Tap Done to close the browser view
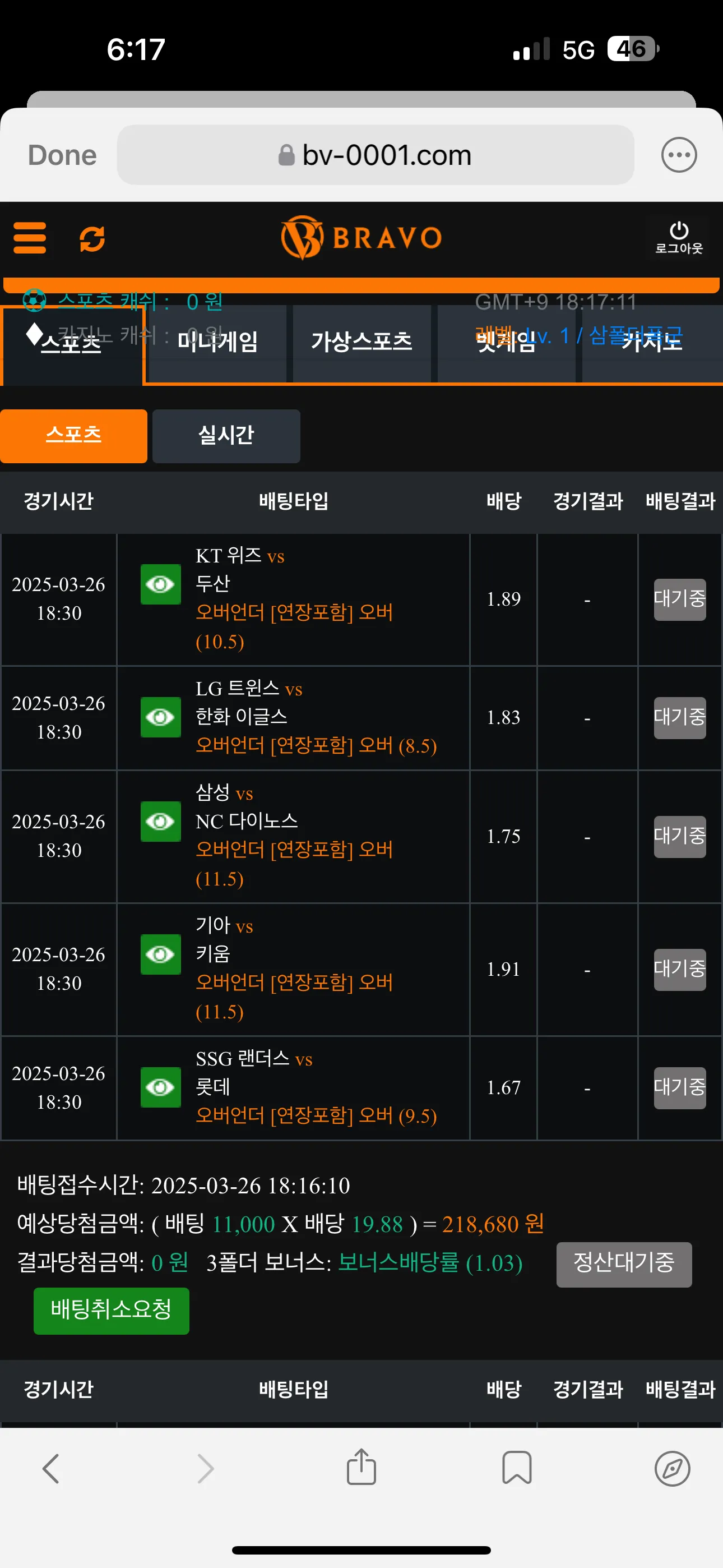Viewport: 723px width, 1568px height. (62, 155)
